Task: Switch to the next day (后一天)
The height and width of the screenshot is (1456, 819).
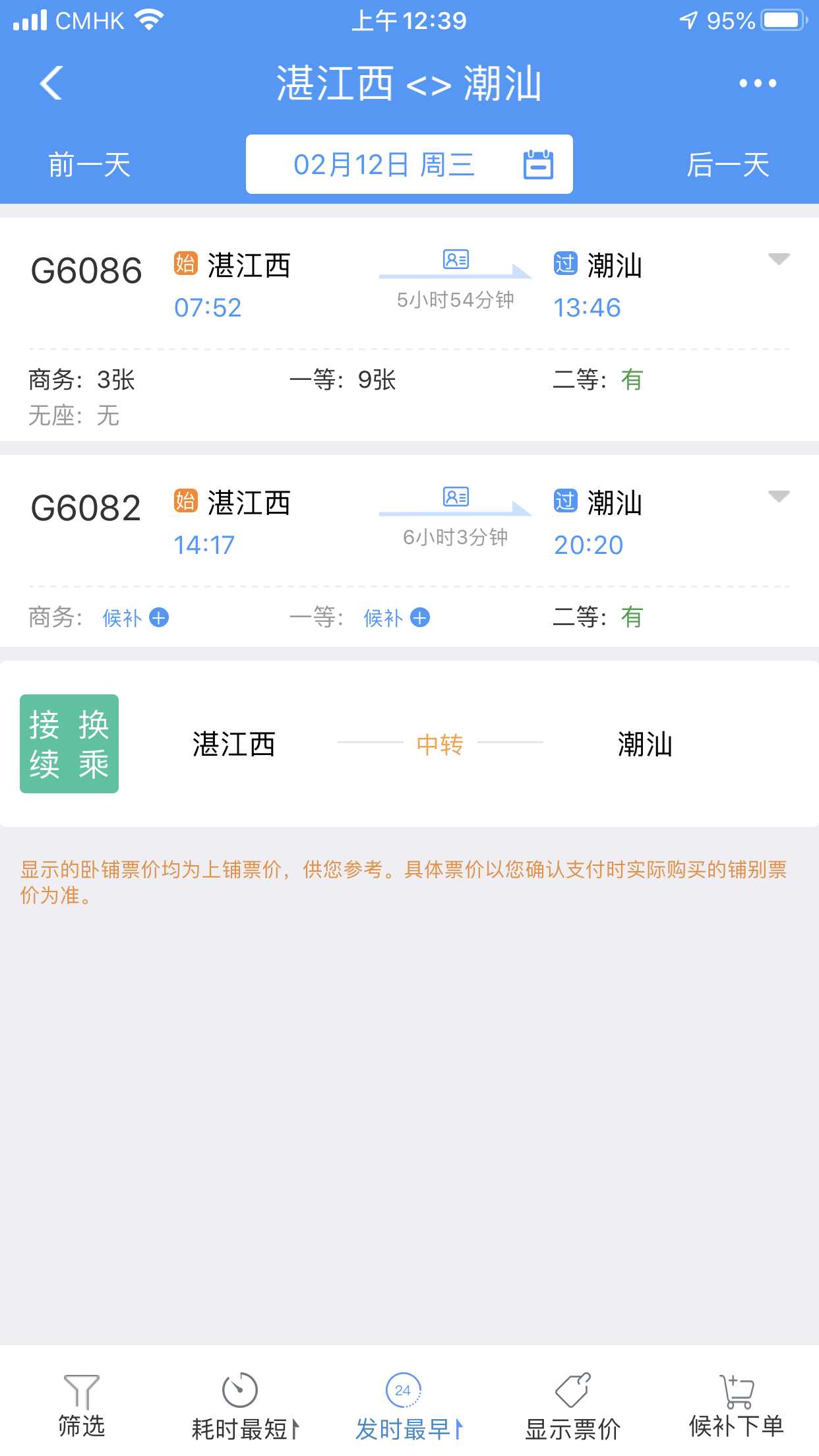Action: (728, 165)
